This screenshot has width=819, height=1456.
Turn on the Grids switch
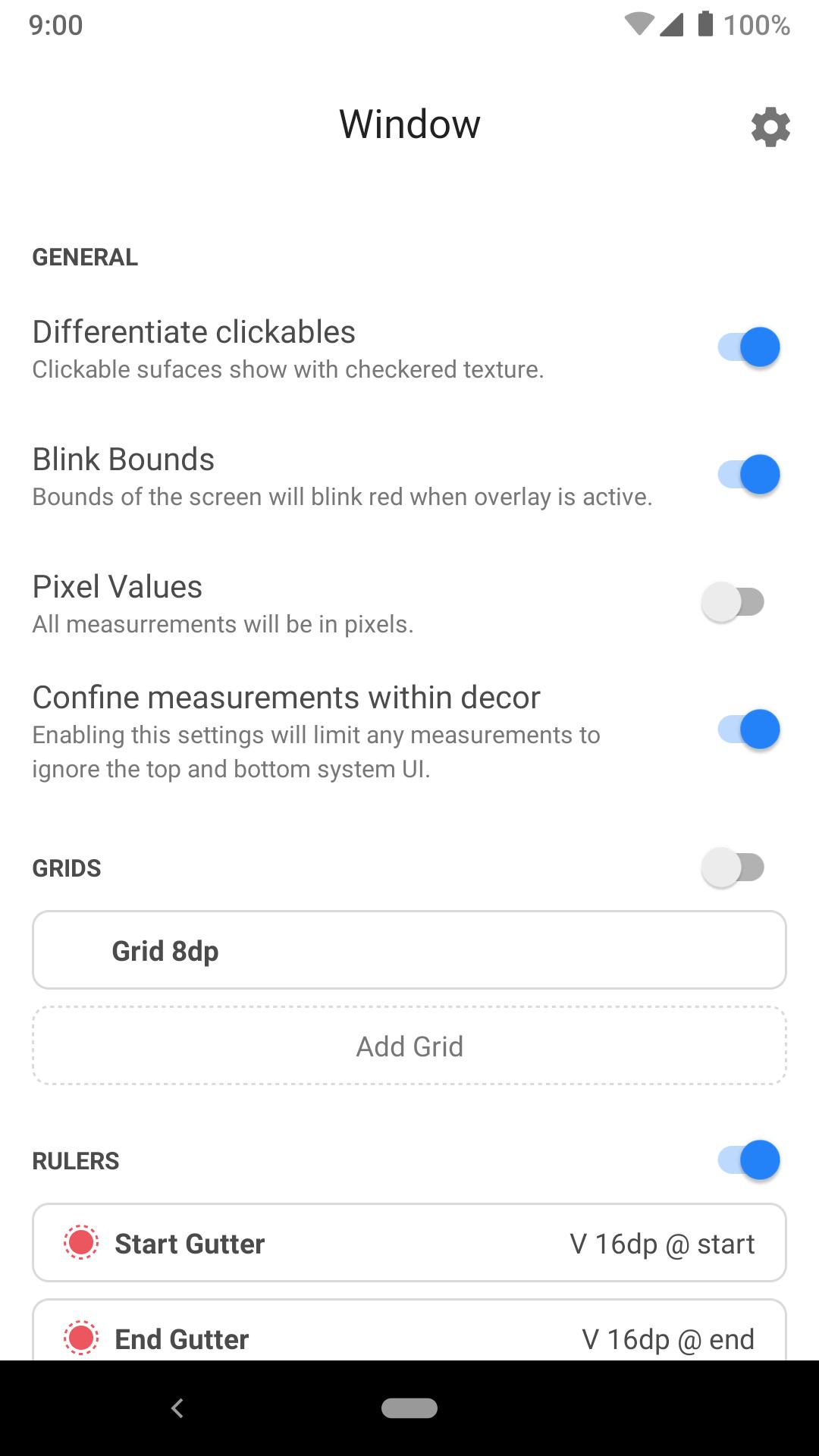(x=733, y=868)
